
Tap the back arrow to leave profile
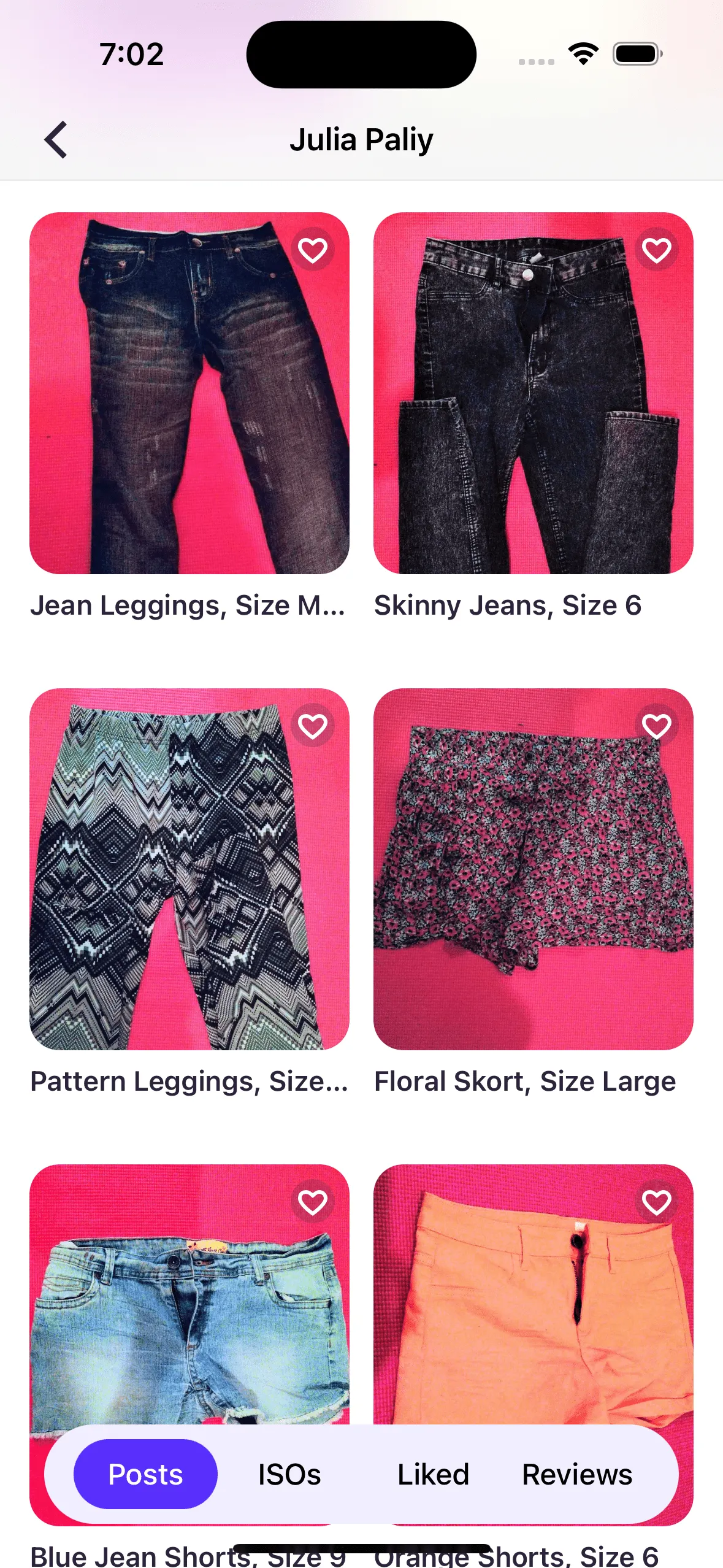[55, 140]
